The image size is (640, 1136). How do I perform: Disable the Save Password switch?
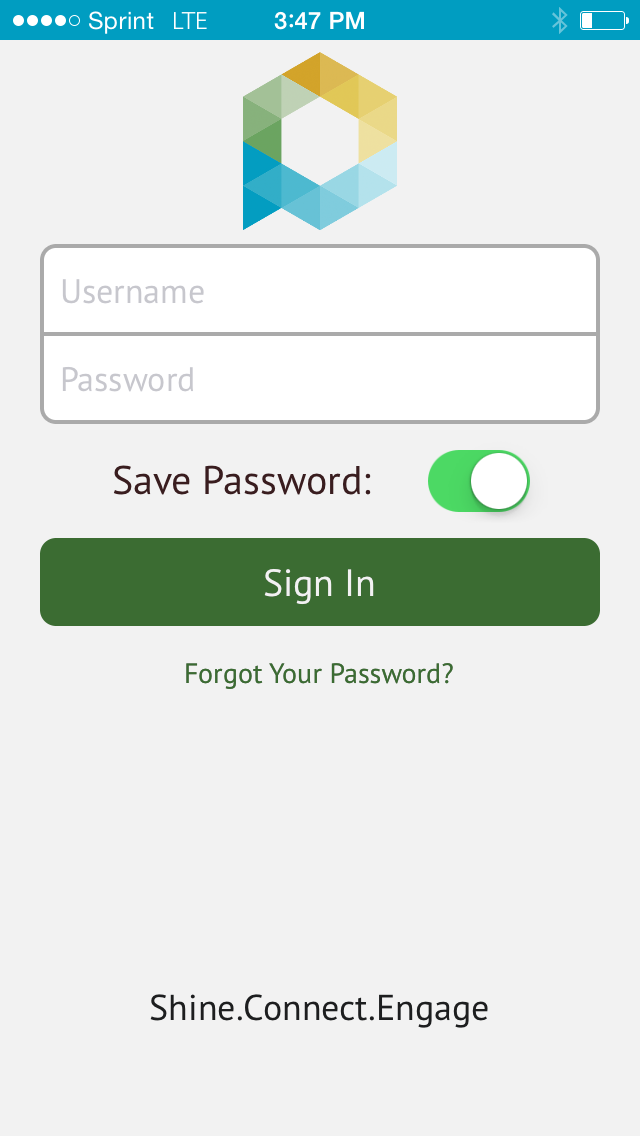[x=478, y=481]
